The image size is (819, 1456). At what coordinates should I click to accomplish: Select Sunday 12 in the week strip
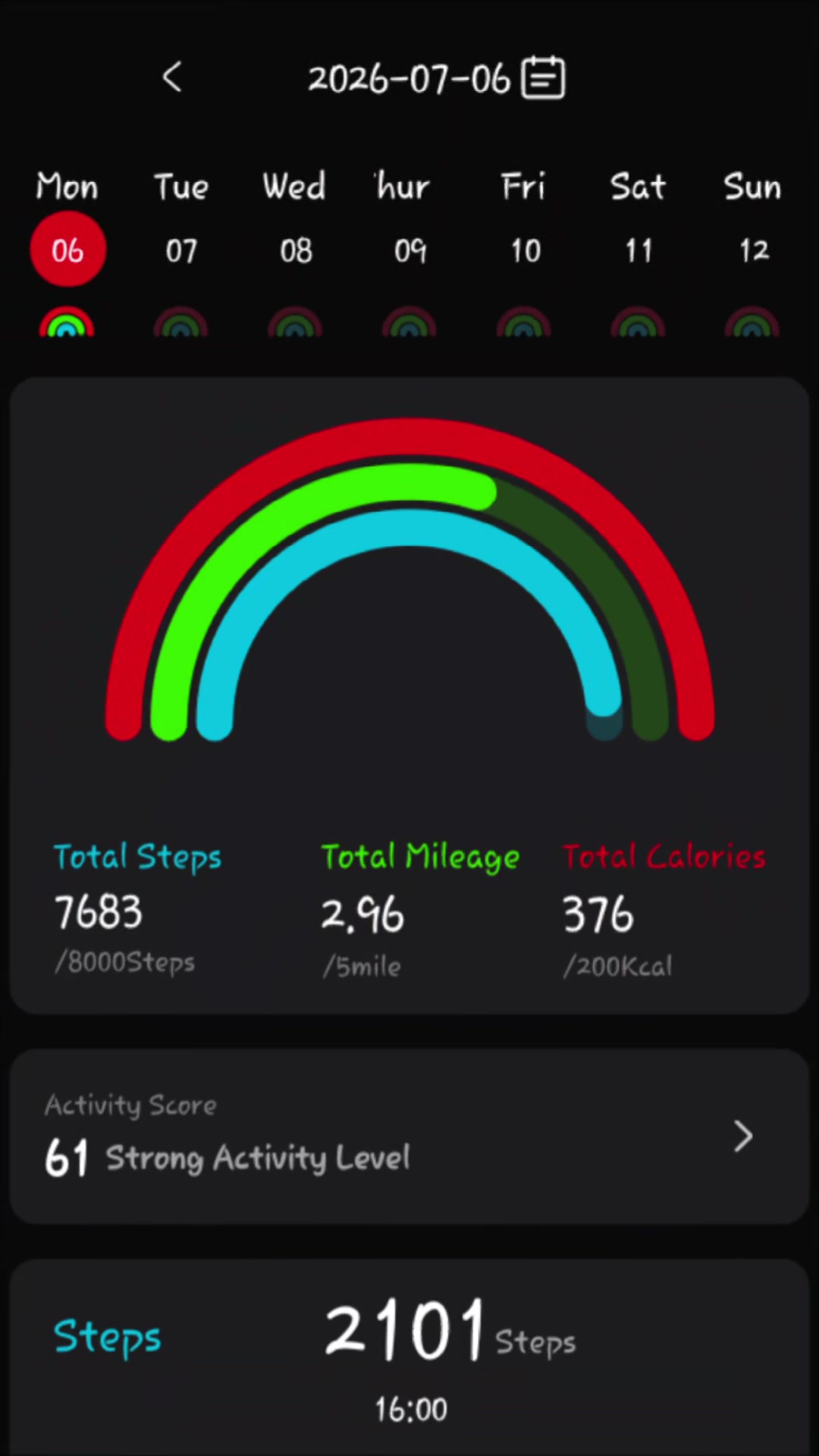pyautogui.click(x=753, y=250)
